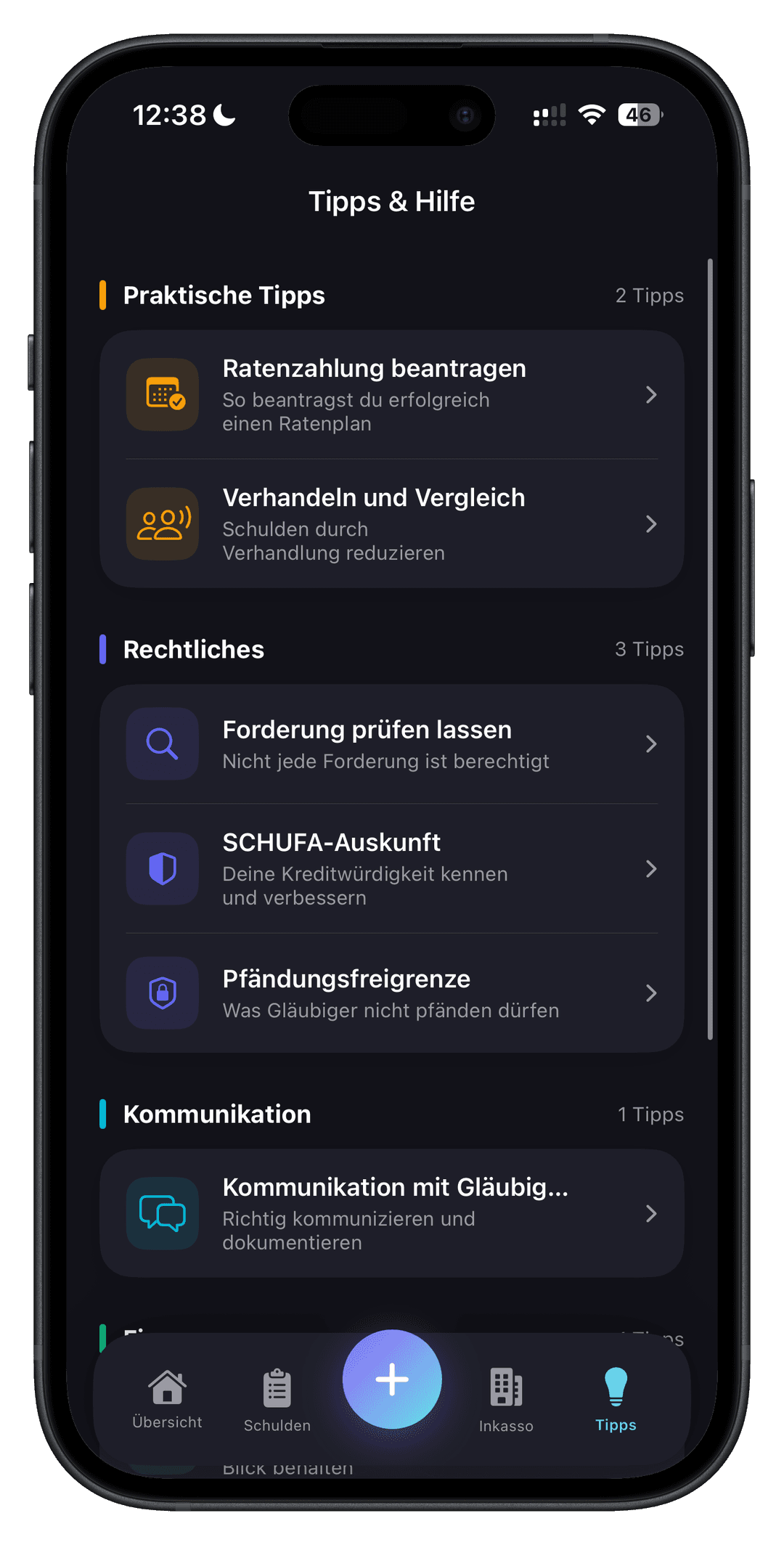784x1545 pixels.
Task: Tap the Verhandeln und Vergleich people icon
Action: pyautogui.click(x=162, y=524)
